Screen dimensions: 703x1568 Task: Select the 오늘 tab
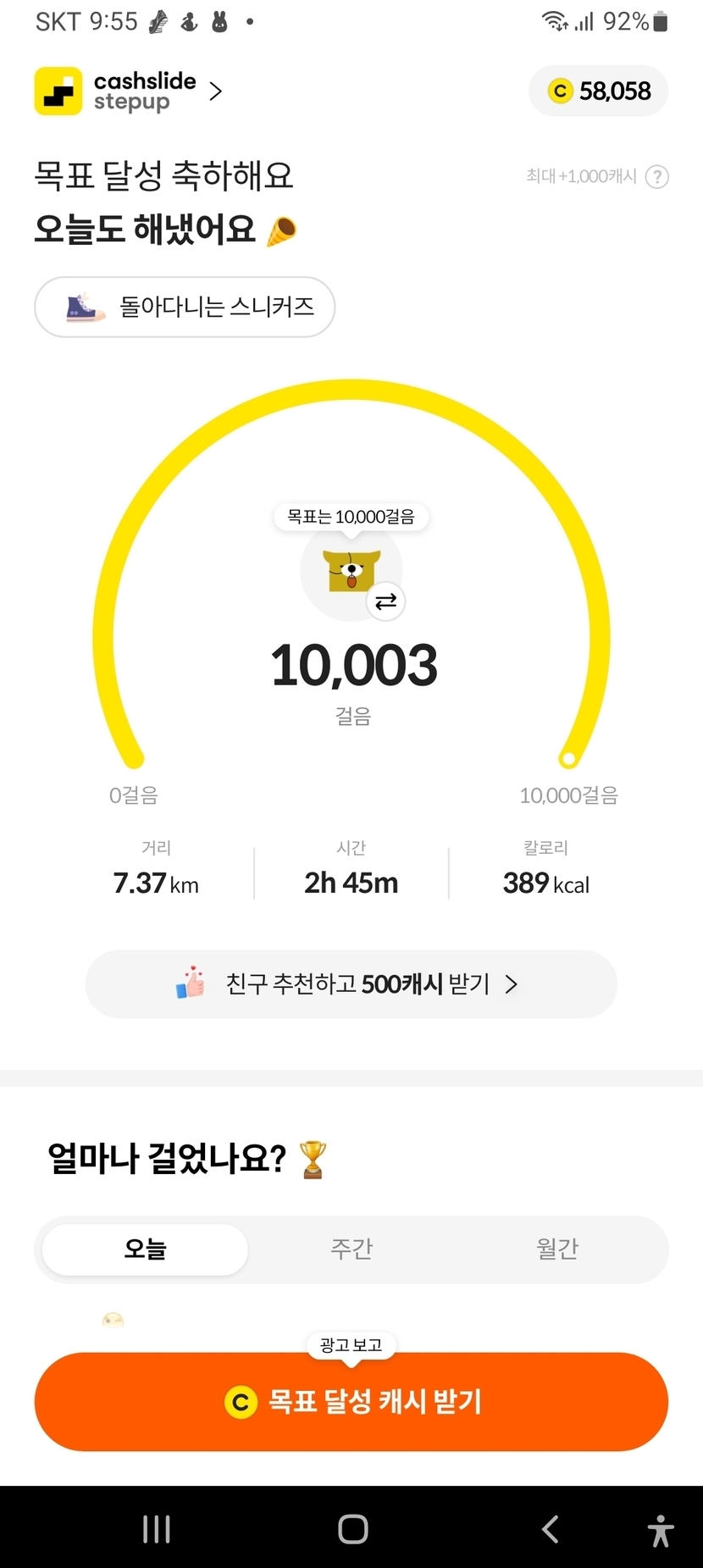point(145,1249)
